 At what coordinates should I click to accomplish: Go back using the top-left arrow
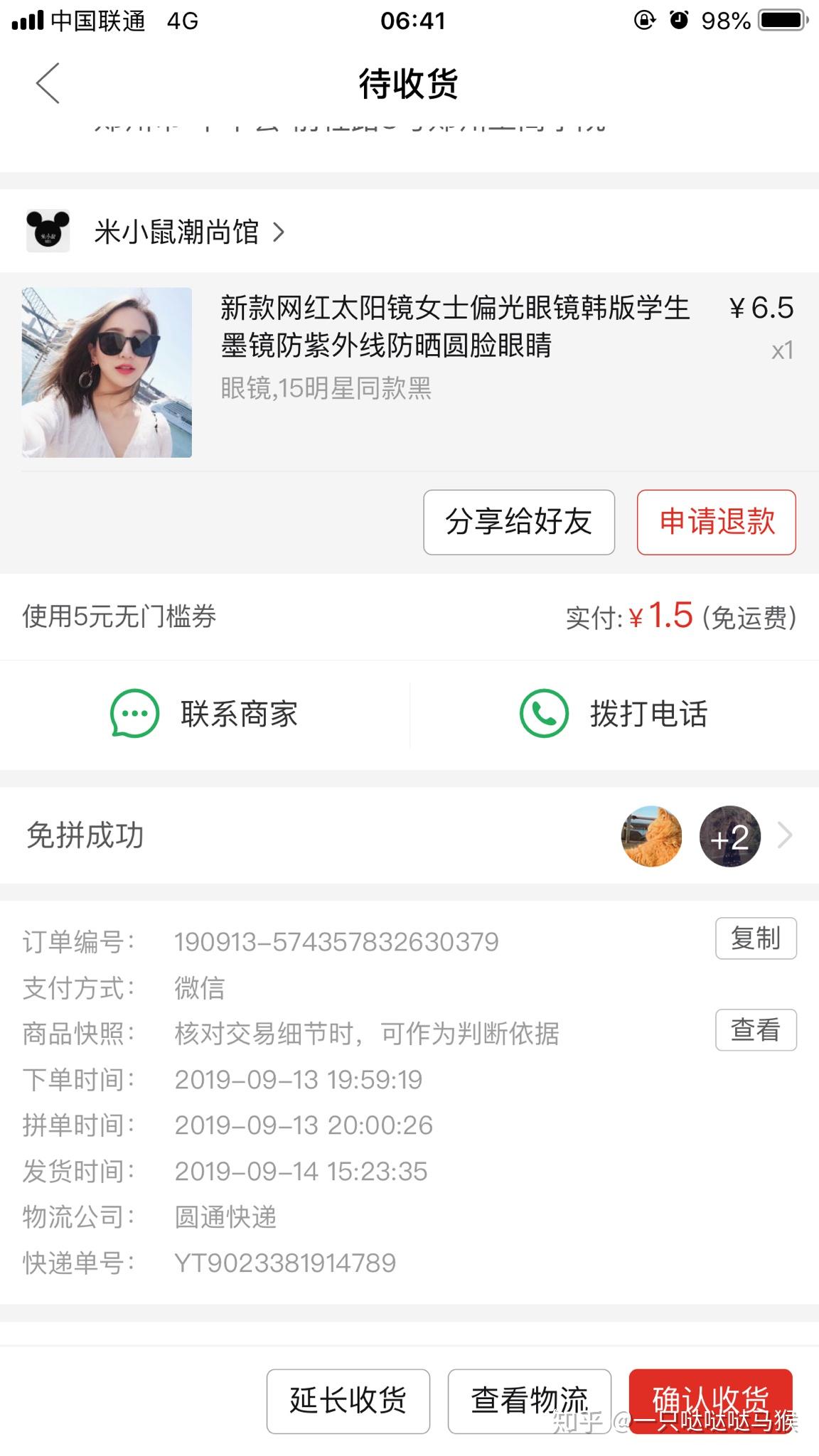[x=48, y=83]
